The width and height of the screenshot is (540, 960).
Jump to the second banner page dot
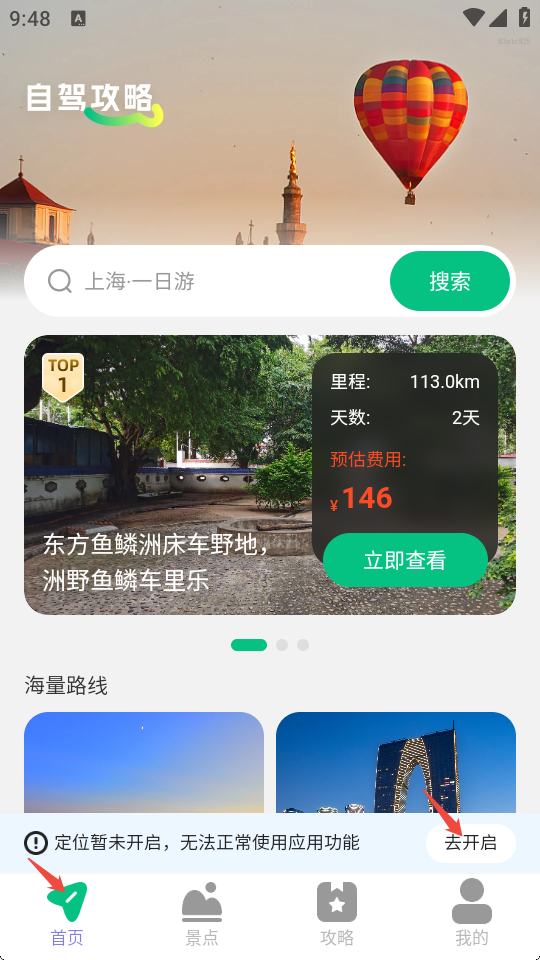[282, 645]
